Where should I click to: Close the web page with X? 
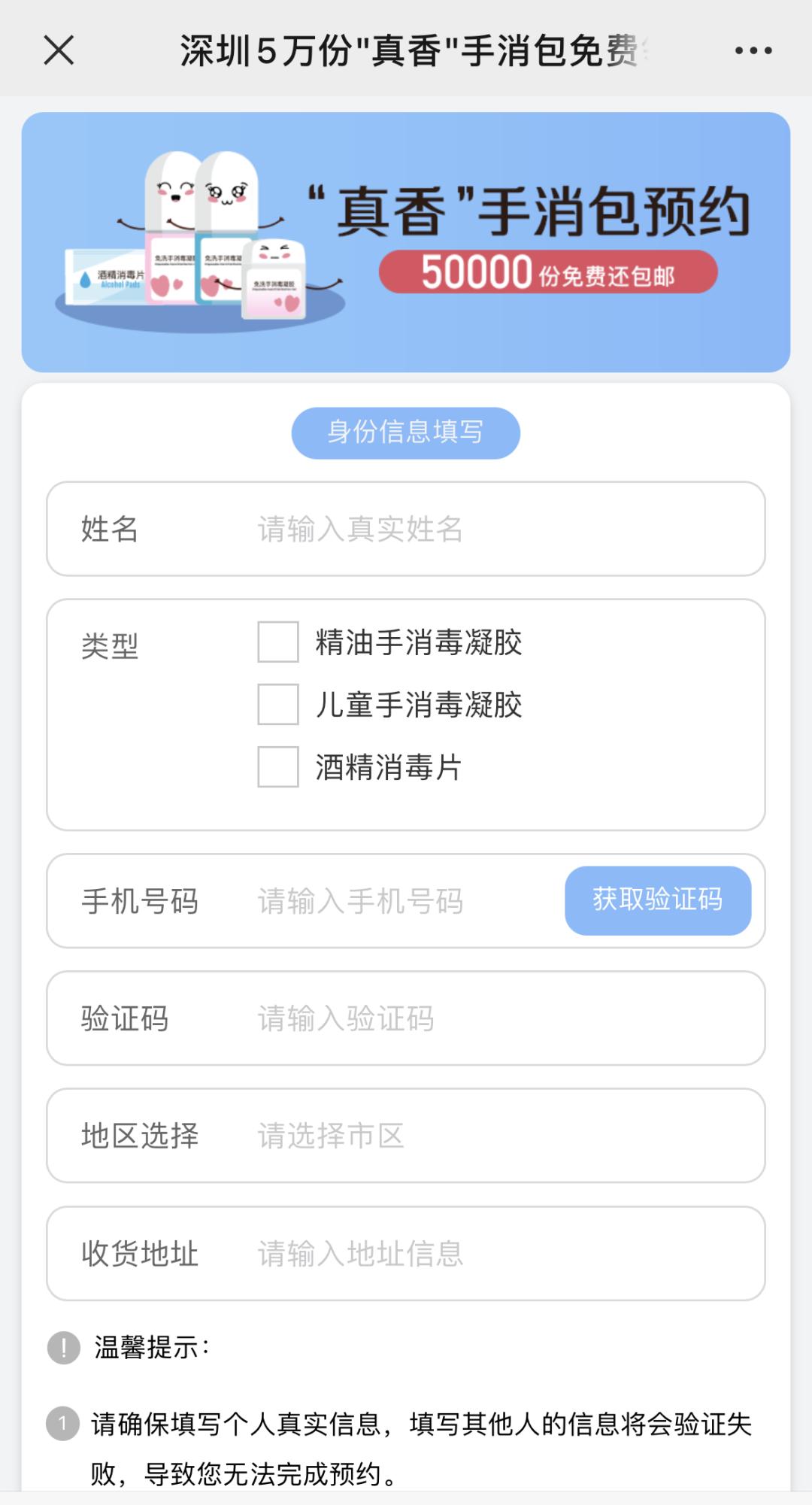(59, 51)
